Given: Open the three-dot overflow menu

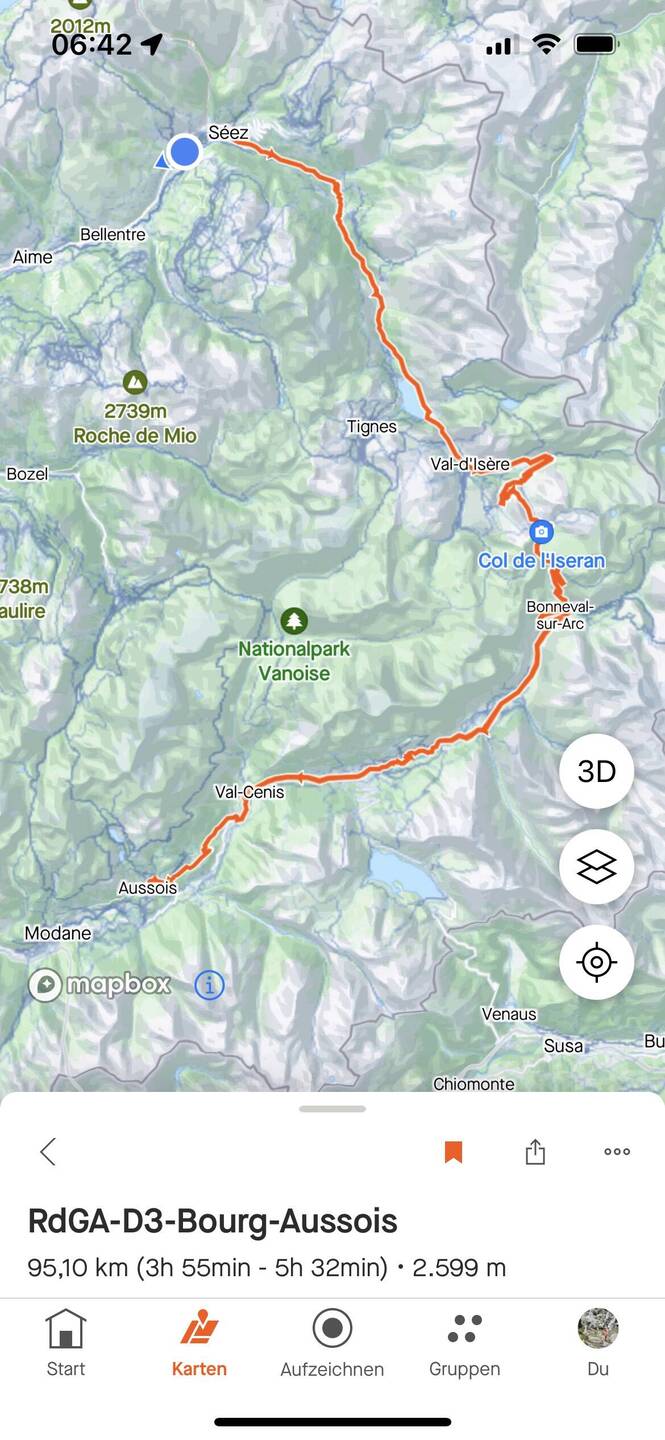Looking at the screenshot, I should point(617,1152).
